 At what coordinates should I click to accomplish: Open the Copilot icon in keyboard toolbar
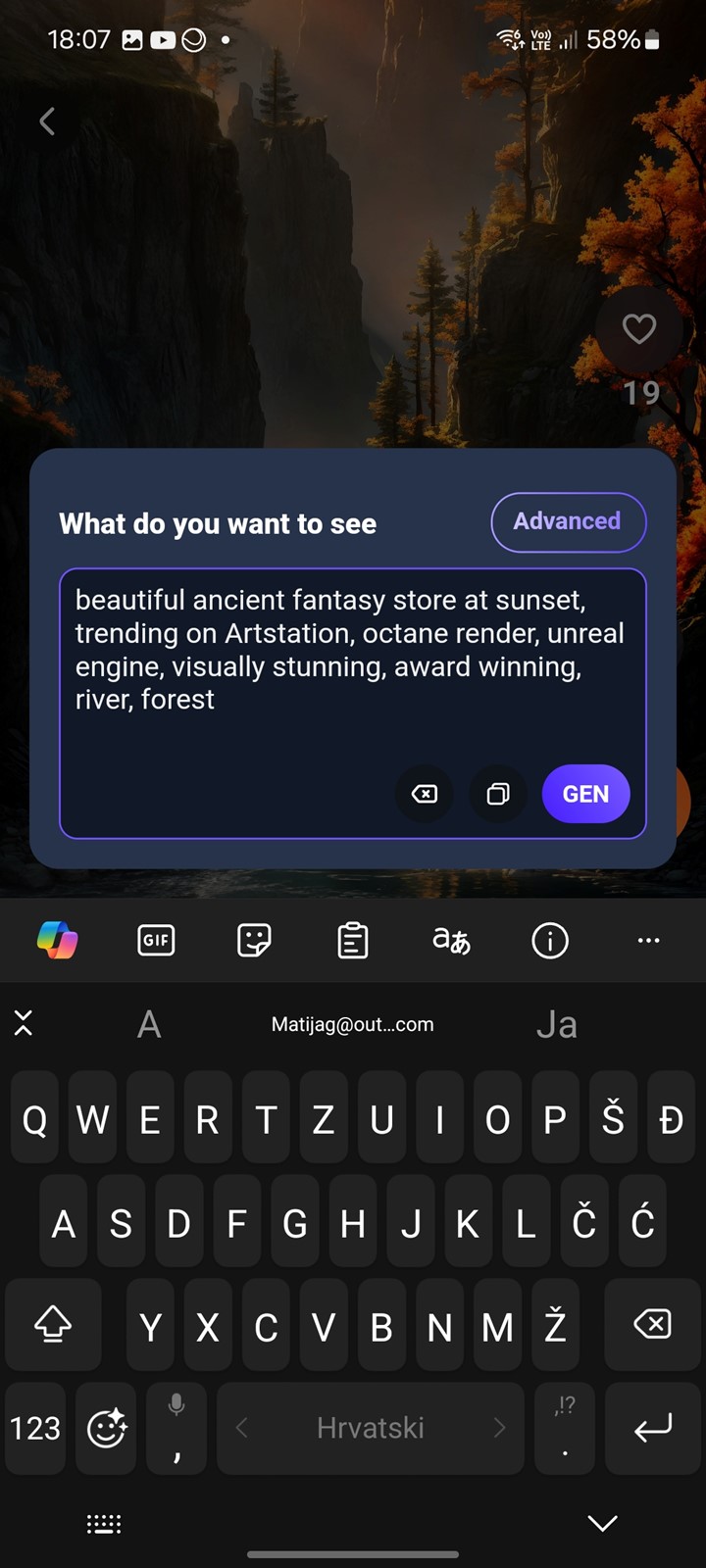tap(58, 941)
